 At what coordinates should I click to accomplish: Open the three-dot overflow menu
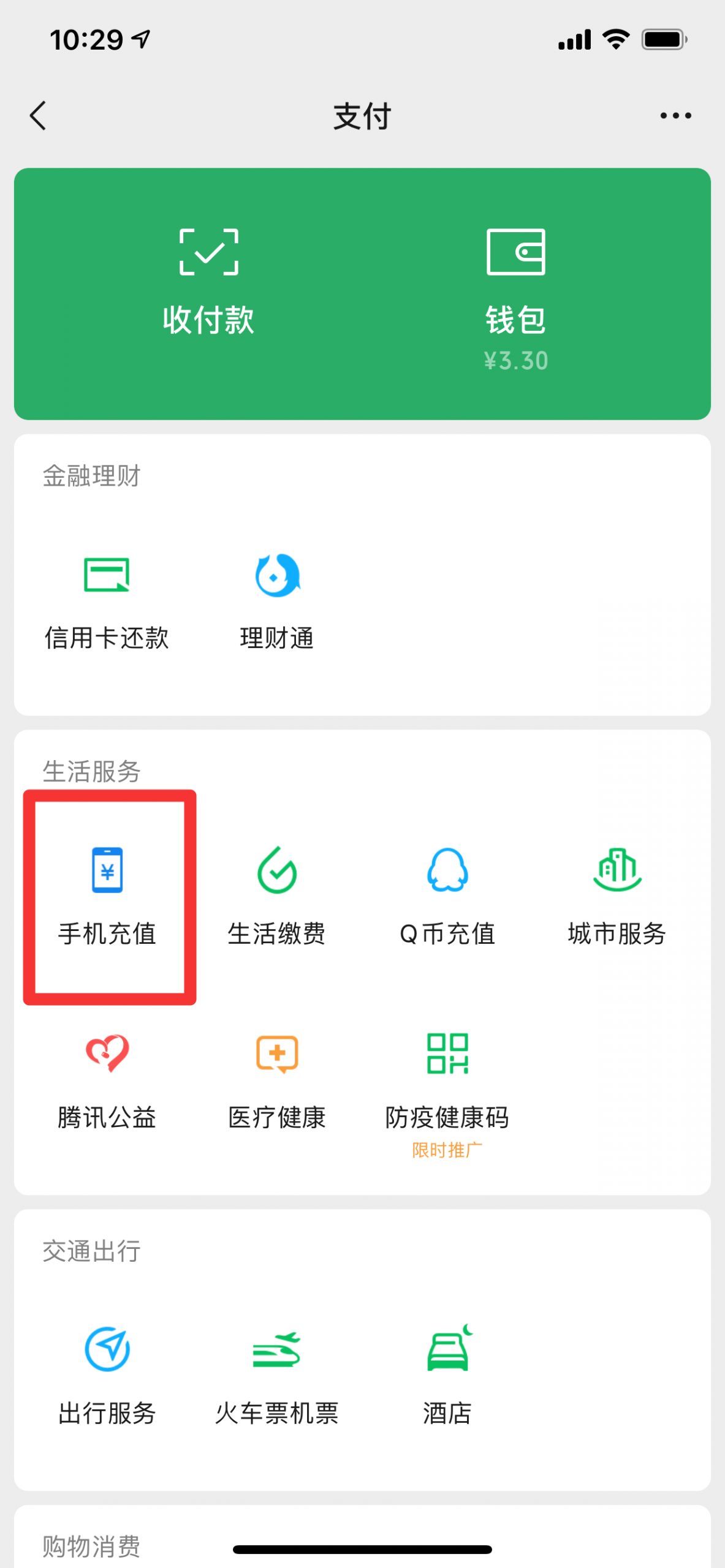coord(675,116)
